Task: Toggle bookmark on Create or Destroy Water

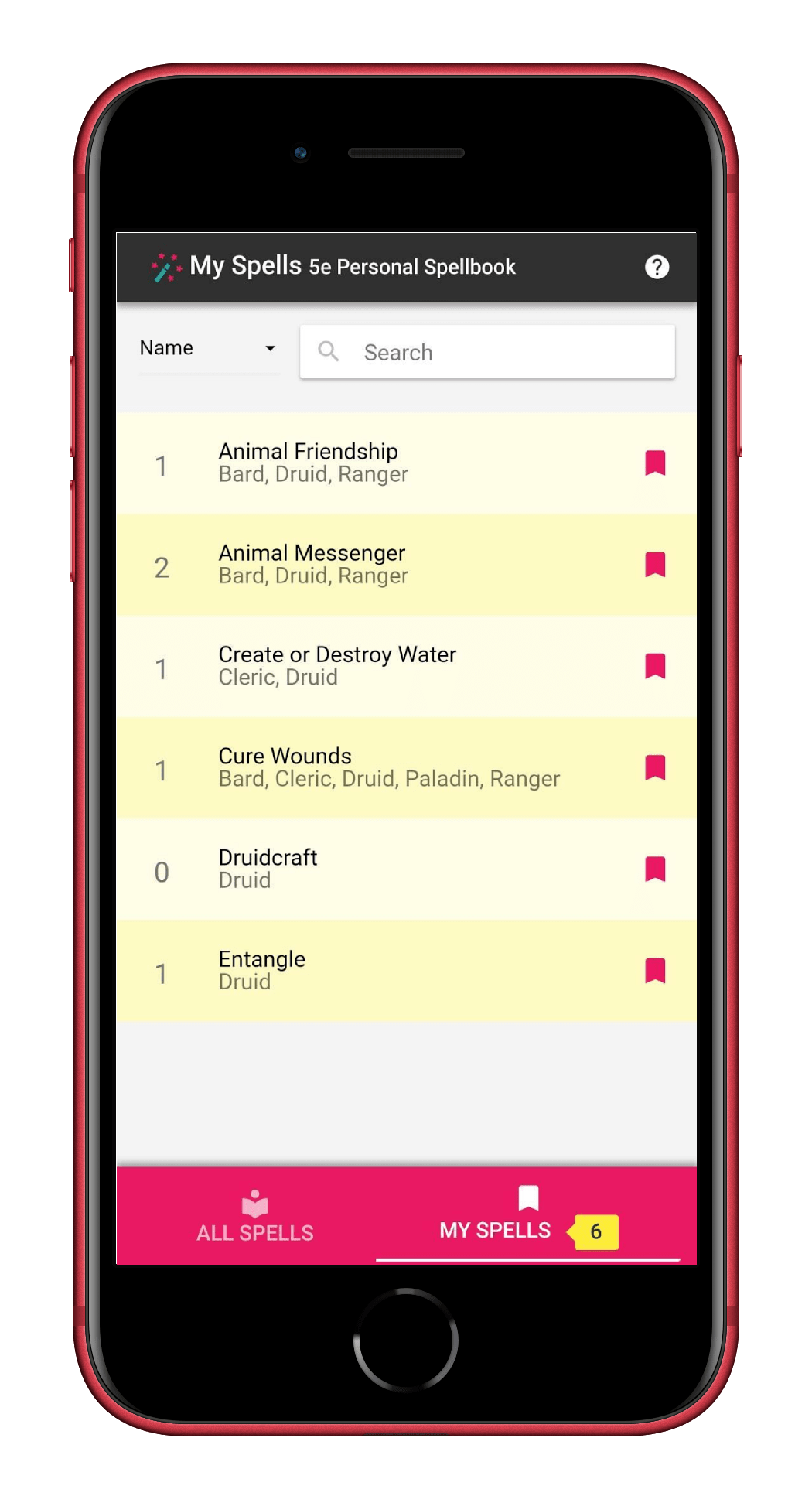Action: (655, 665)
